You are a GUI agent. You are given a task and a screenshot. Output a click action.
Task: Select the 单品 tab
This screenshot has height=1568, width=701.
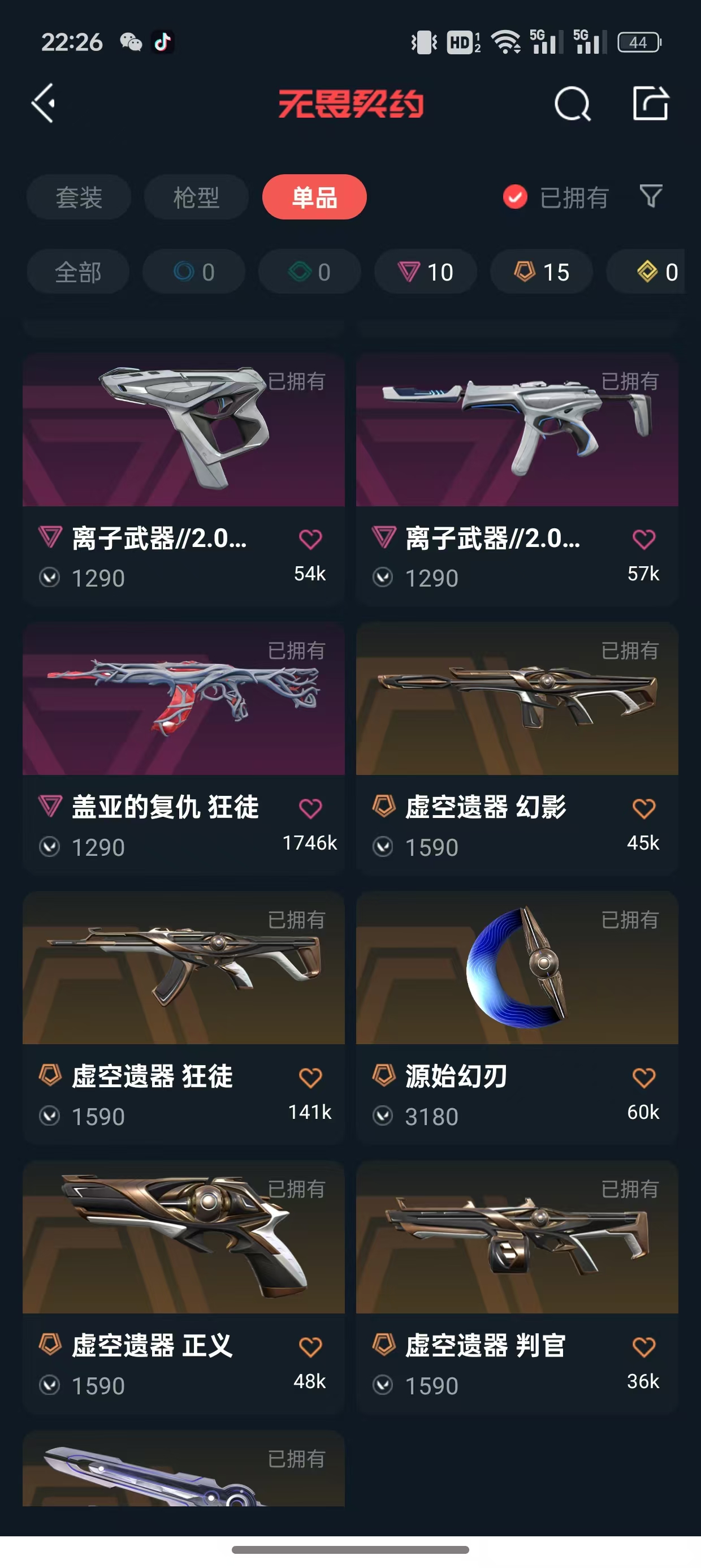(x=314, y=197)
